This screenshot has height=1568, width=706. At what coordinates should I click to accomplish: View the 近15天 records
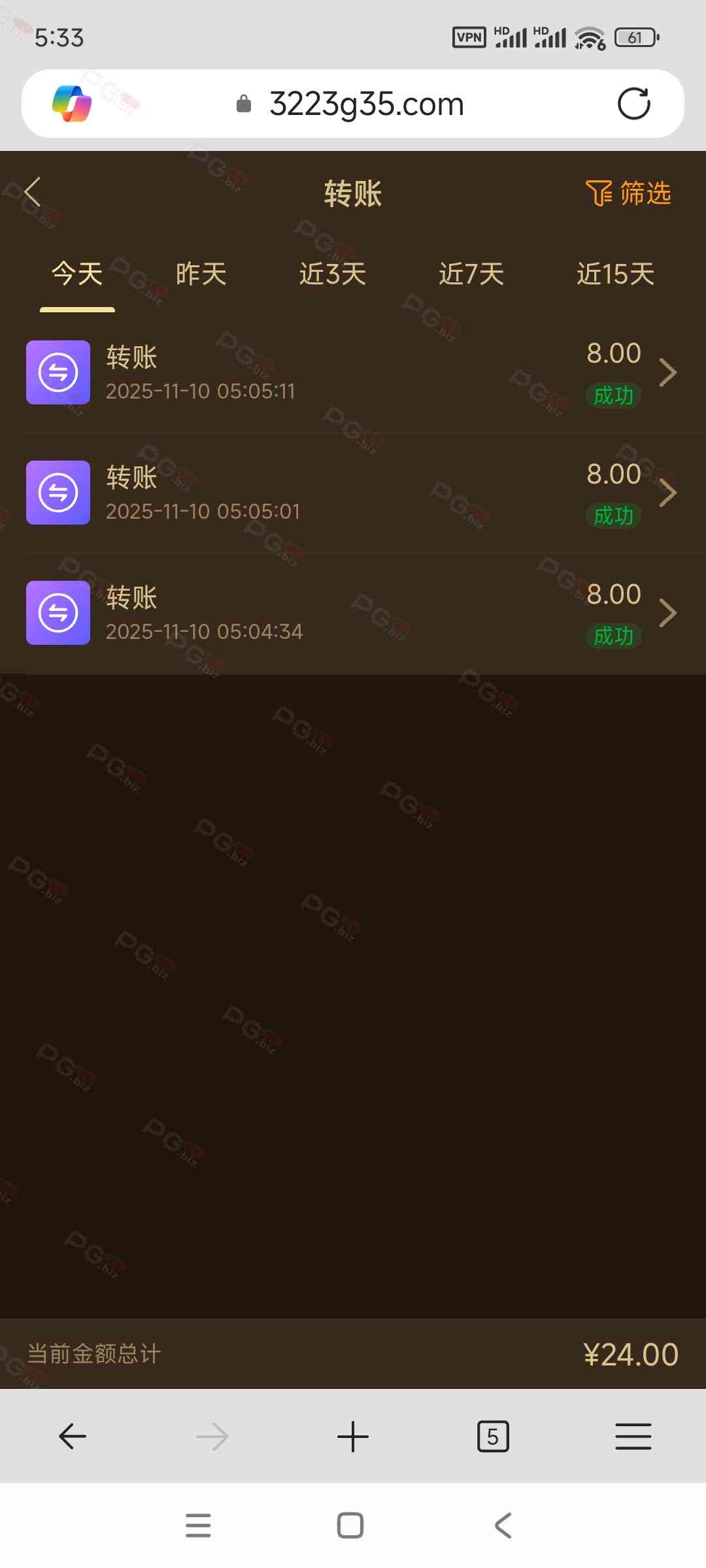(615, 274)
